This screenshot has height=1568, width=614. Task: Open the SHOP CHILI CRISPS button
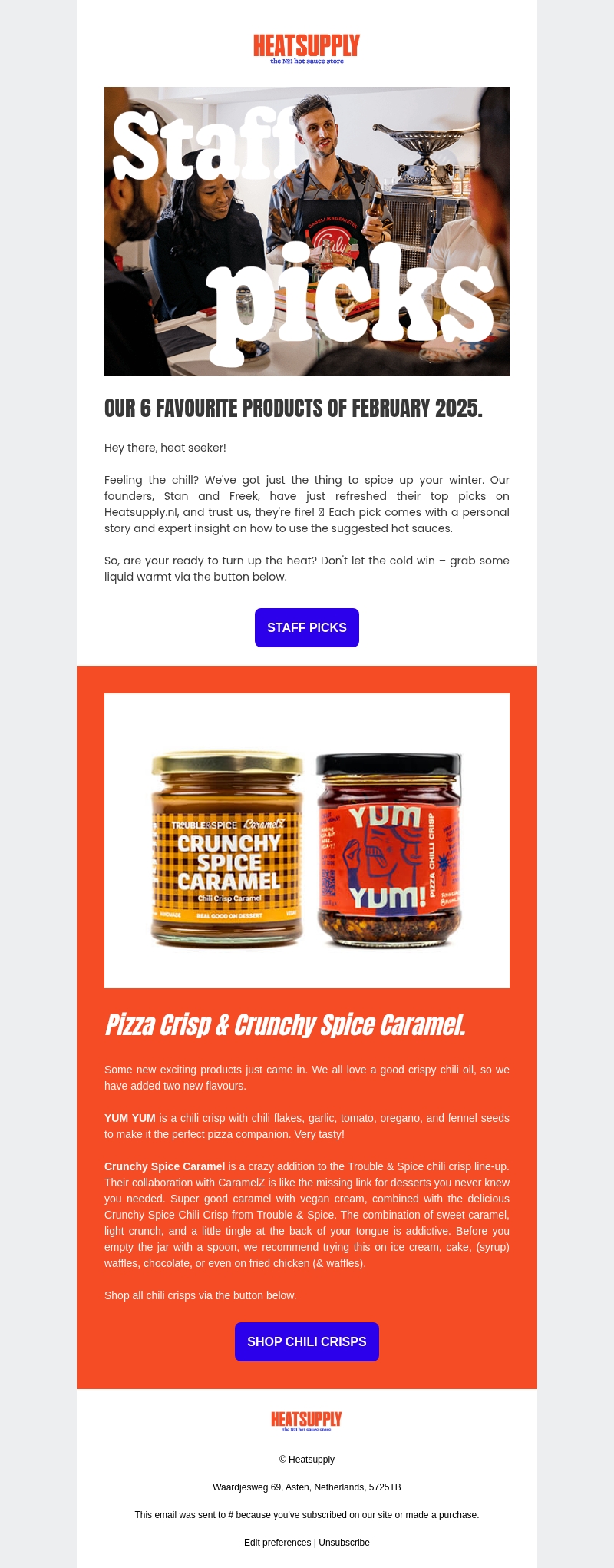pos(307,1341)
